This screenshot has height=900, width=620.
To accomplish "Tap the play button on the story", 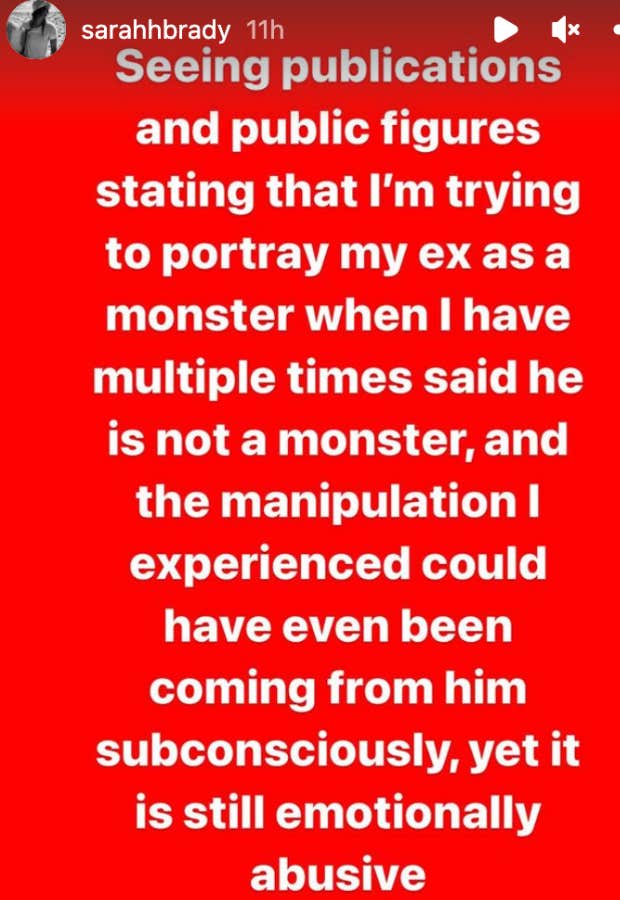I will point(506,31).
